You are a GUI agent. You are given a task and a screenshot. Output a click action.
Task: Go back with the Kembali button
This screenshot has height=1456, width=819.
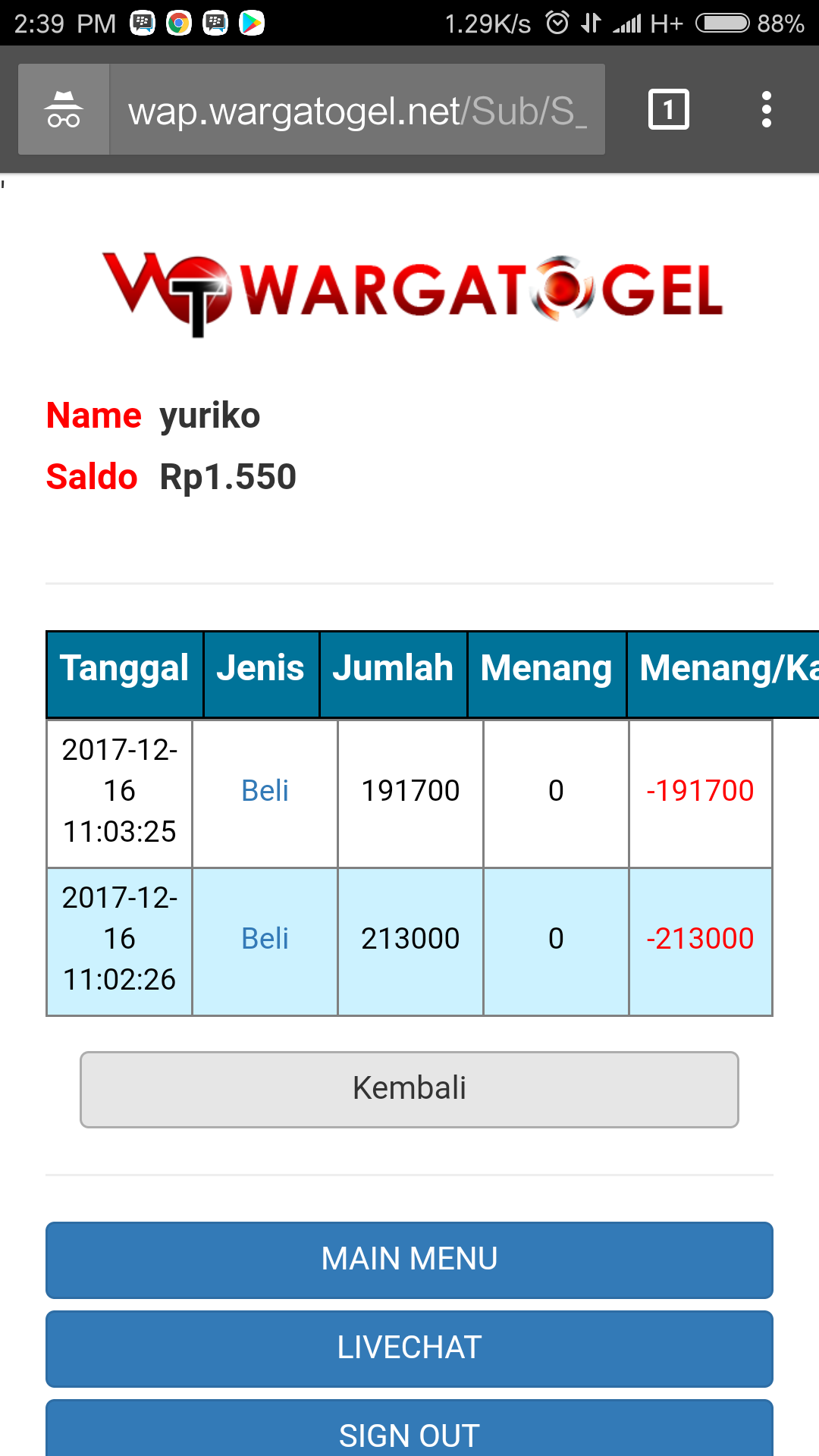click(409, 1089)
